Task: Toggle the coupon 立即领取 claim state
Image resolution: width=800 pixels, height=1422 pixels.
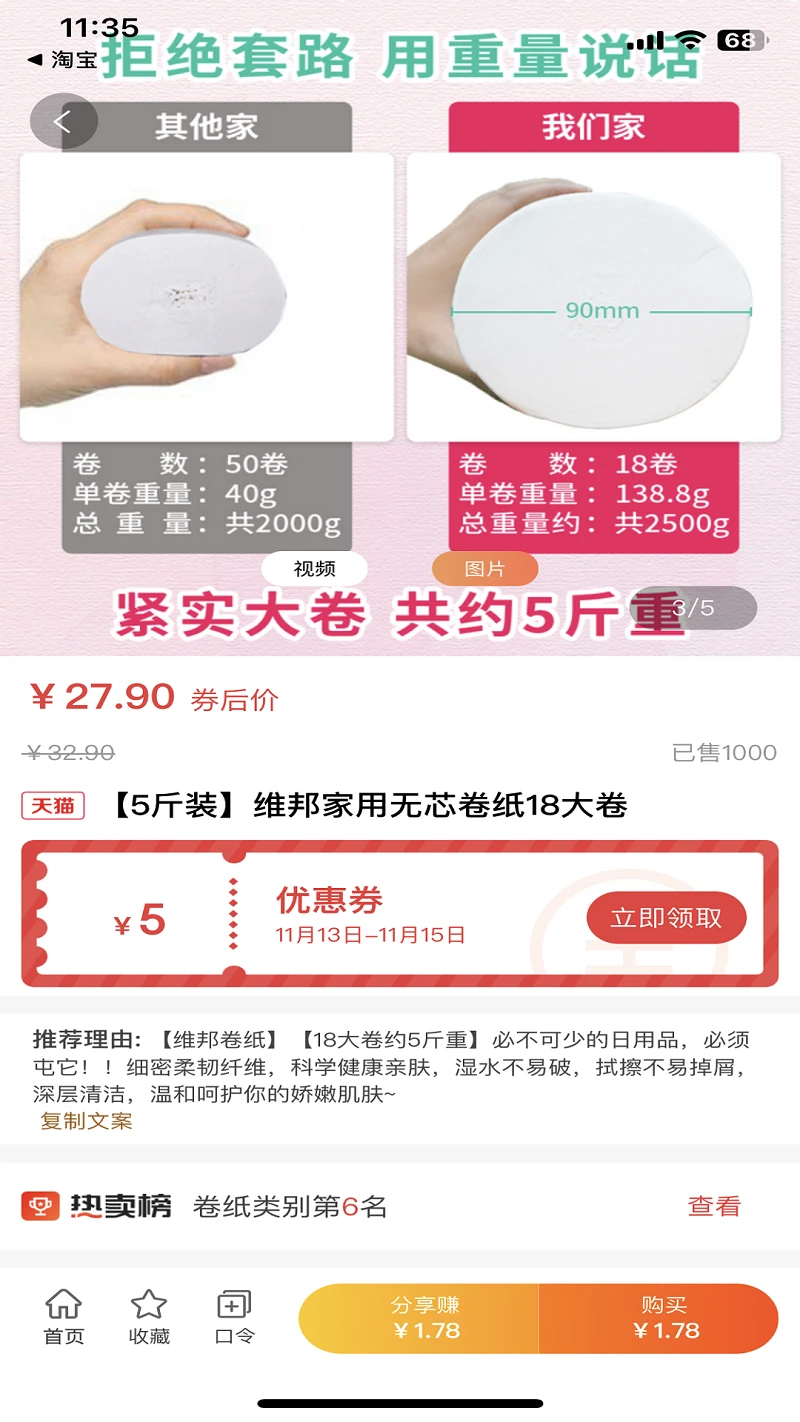Action: (666, 916)
